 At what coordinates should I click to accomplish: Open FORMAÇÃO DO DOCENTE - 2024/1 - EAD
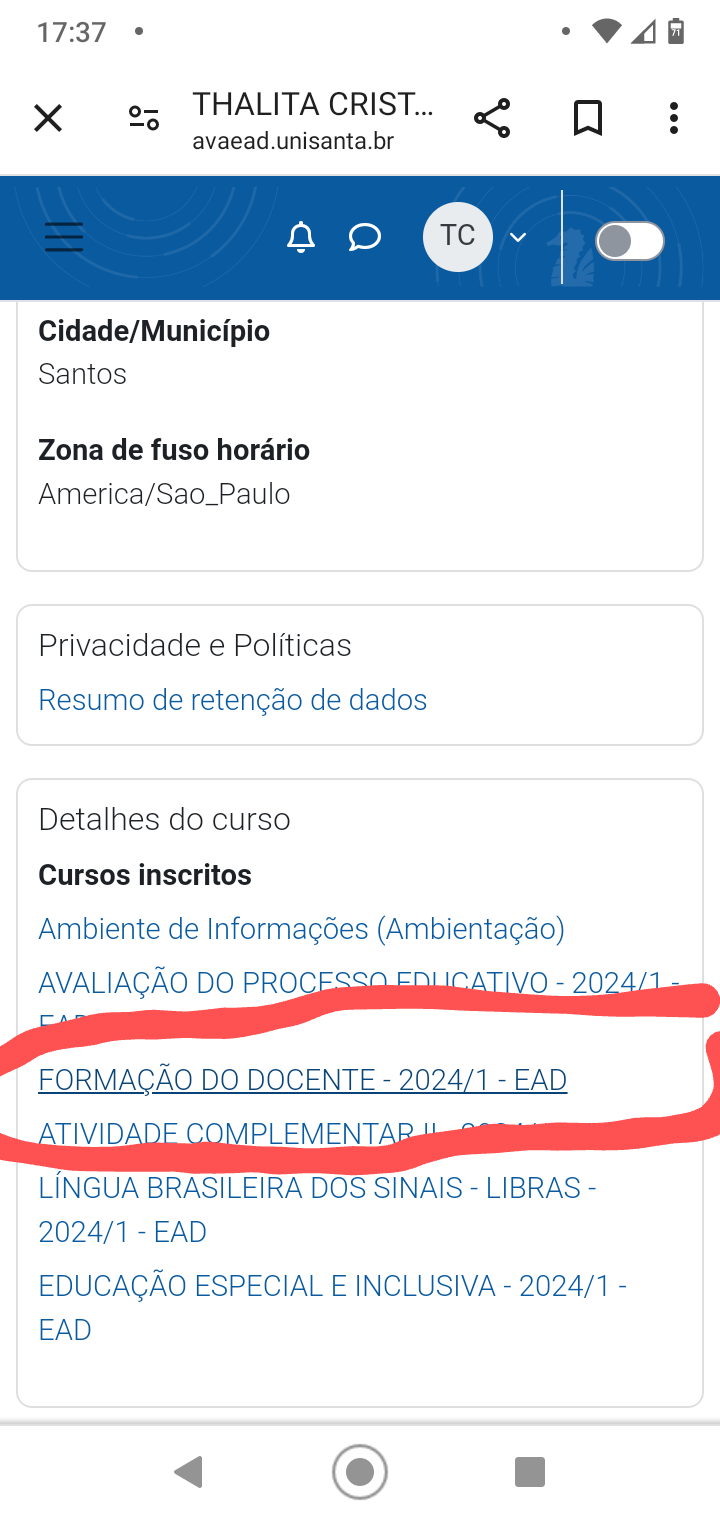[303, 1080]
